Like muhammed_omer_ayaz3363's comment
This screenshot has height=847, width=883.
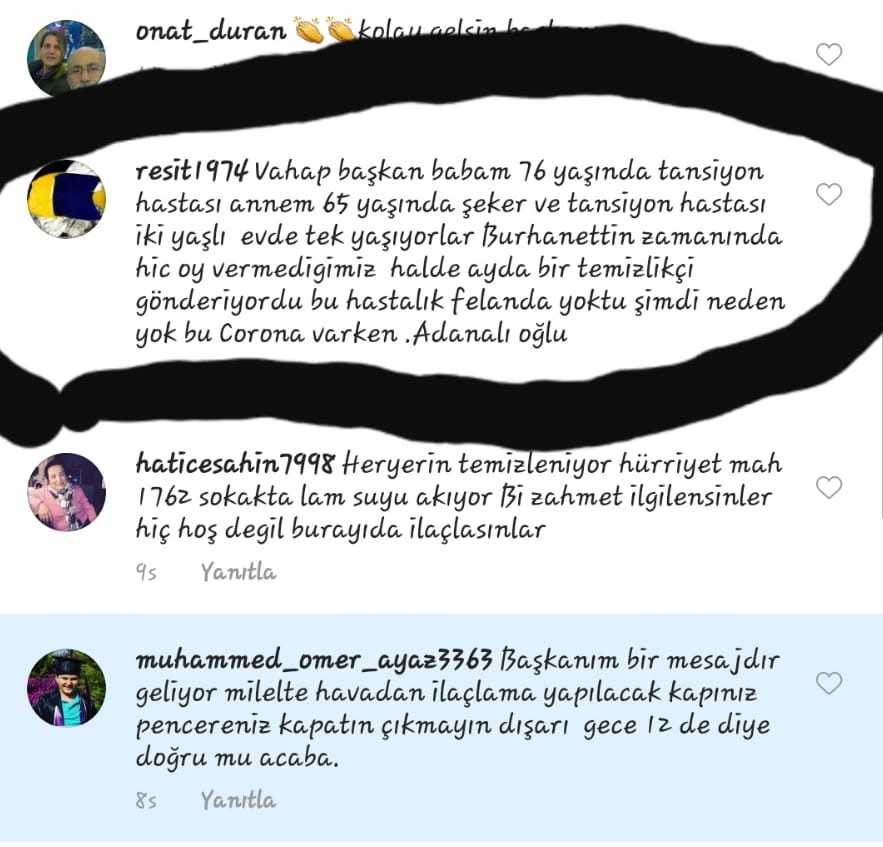tap(829, 683)
